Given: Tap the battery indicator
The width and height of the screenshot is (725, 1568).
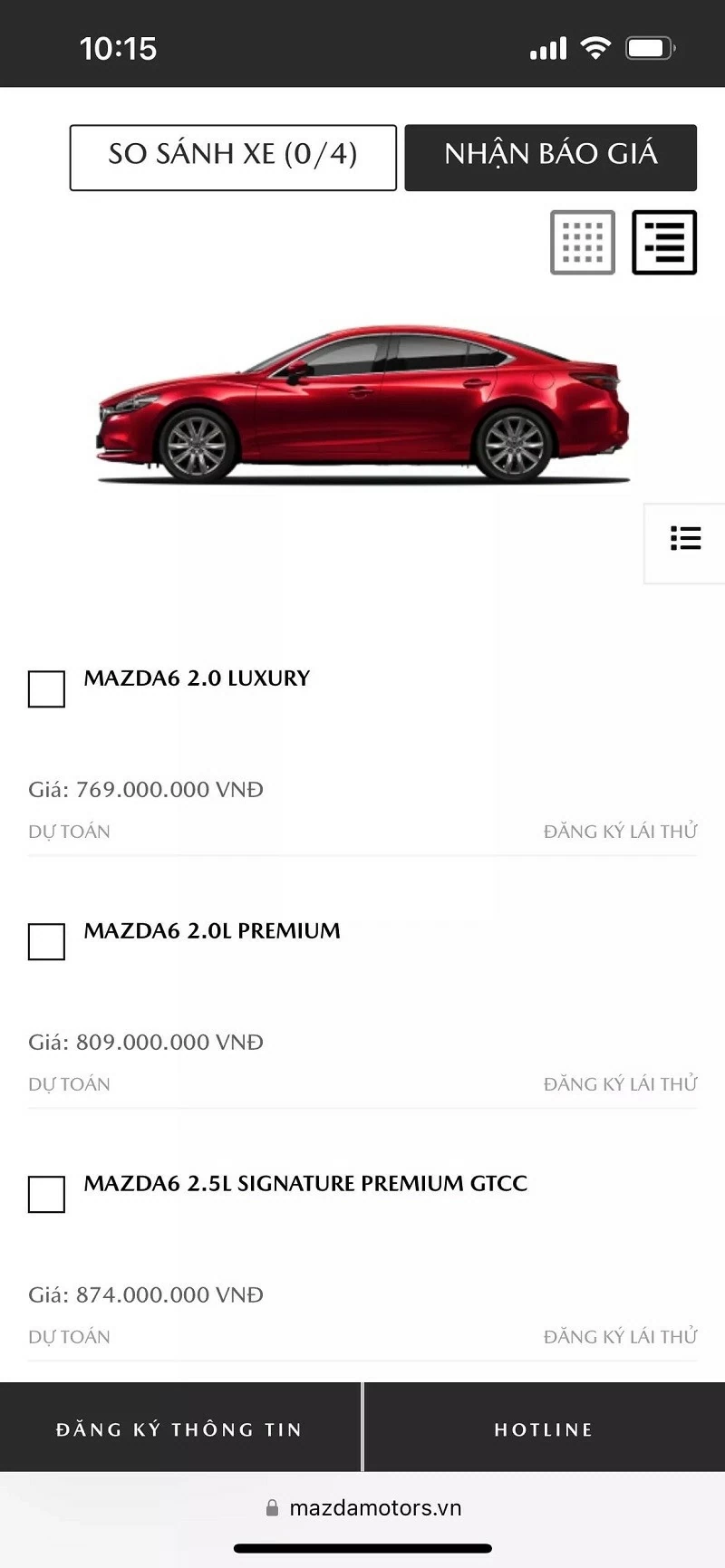Looking at the screenshot, I should pyautogui.click(x=647, y=47).
